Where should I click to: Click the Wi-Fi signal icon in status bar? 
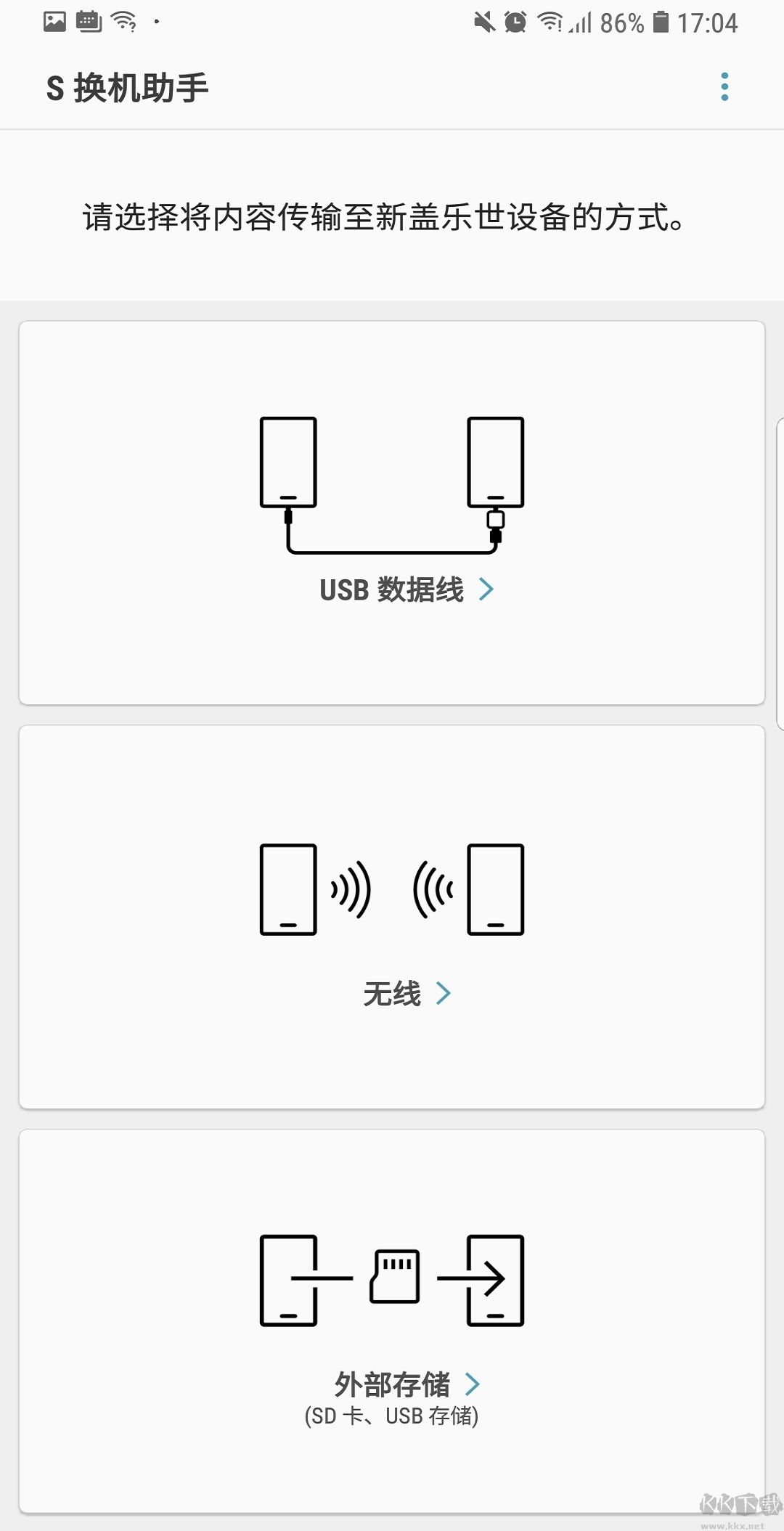tap(550, 22)
